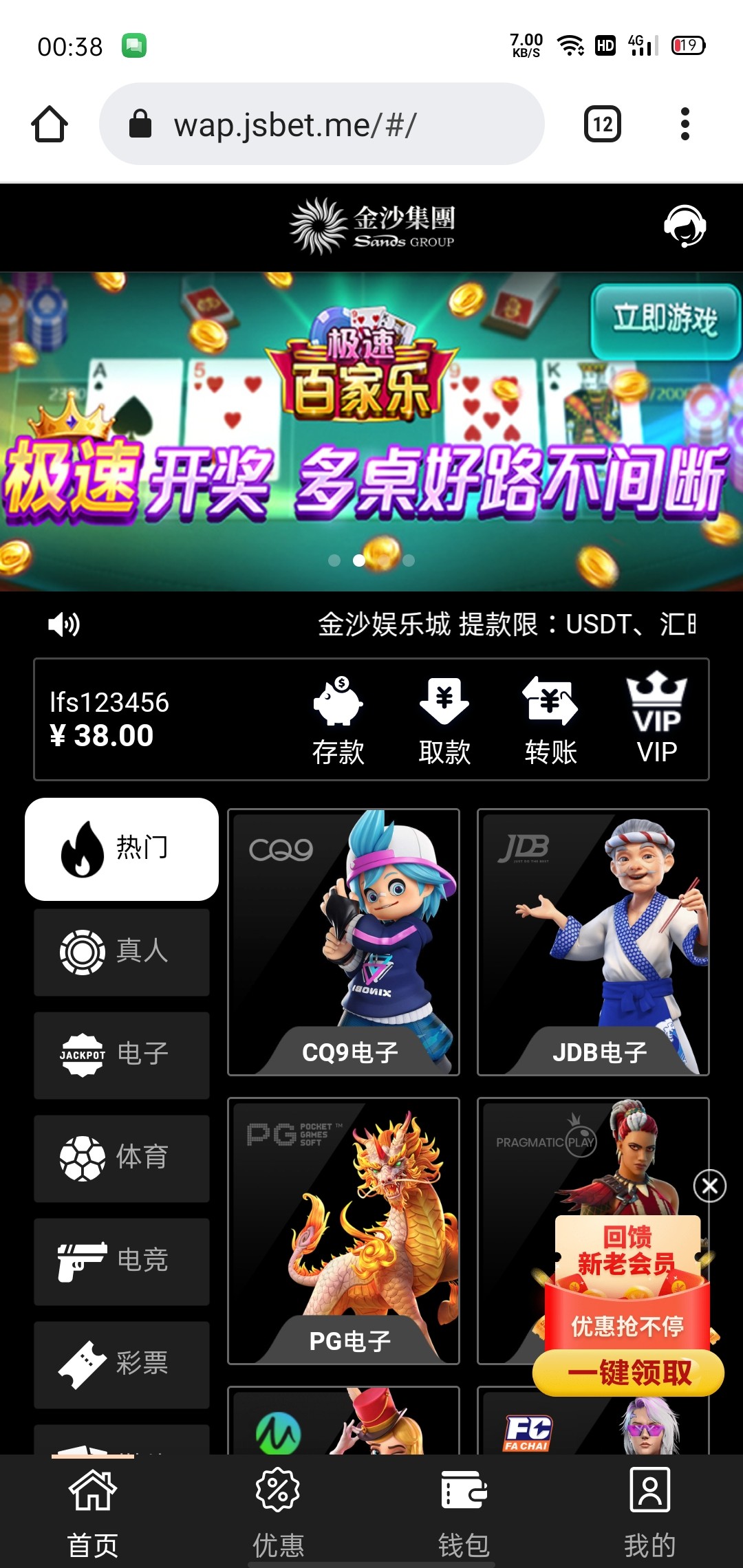Select the 电子 slots category

[122, 1055]
